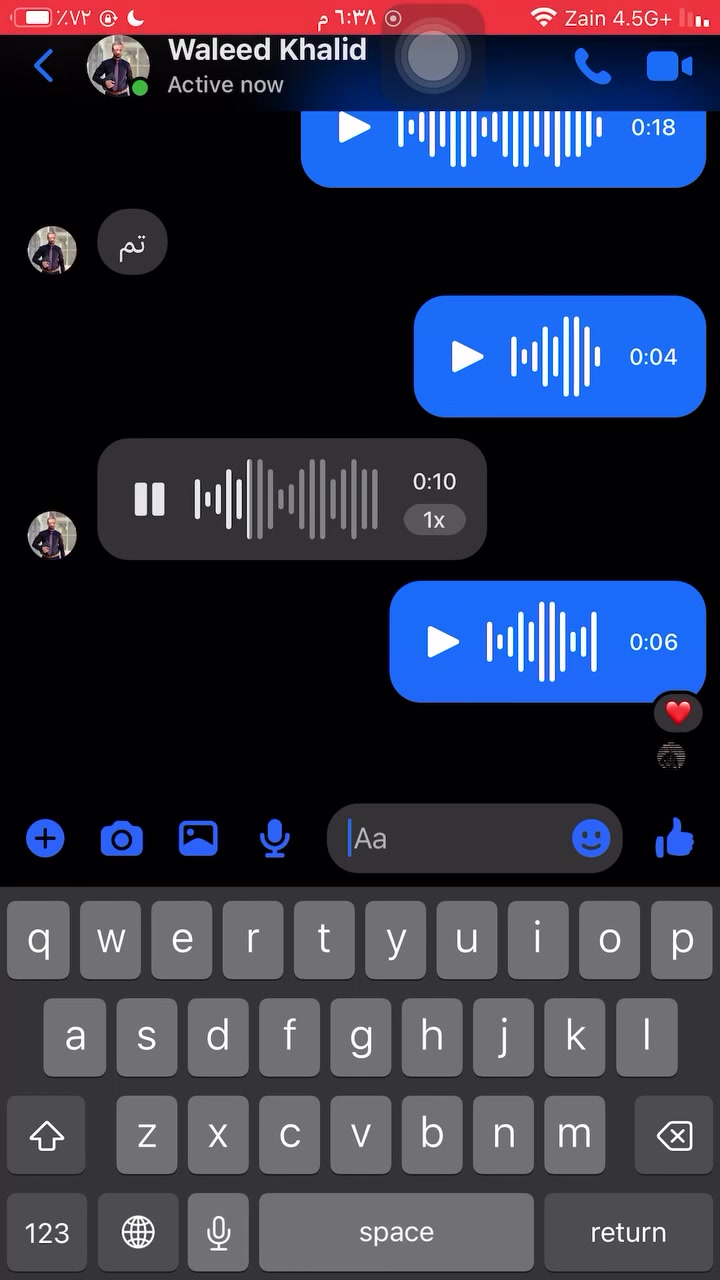
Task: Send a thumbs-up like
Action: [x=675, y=838]
